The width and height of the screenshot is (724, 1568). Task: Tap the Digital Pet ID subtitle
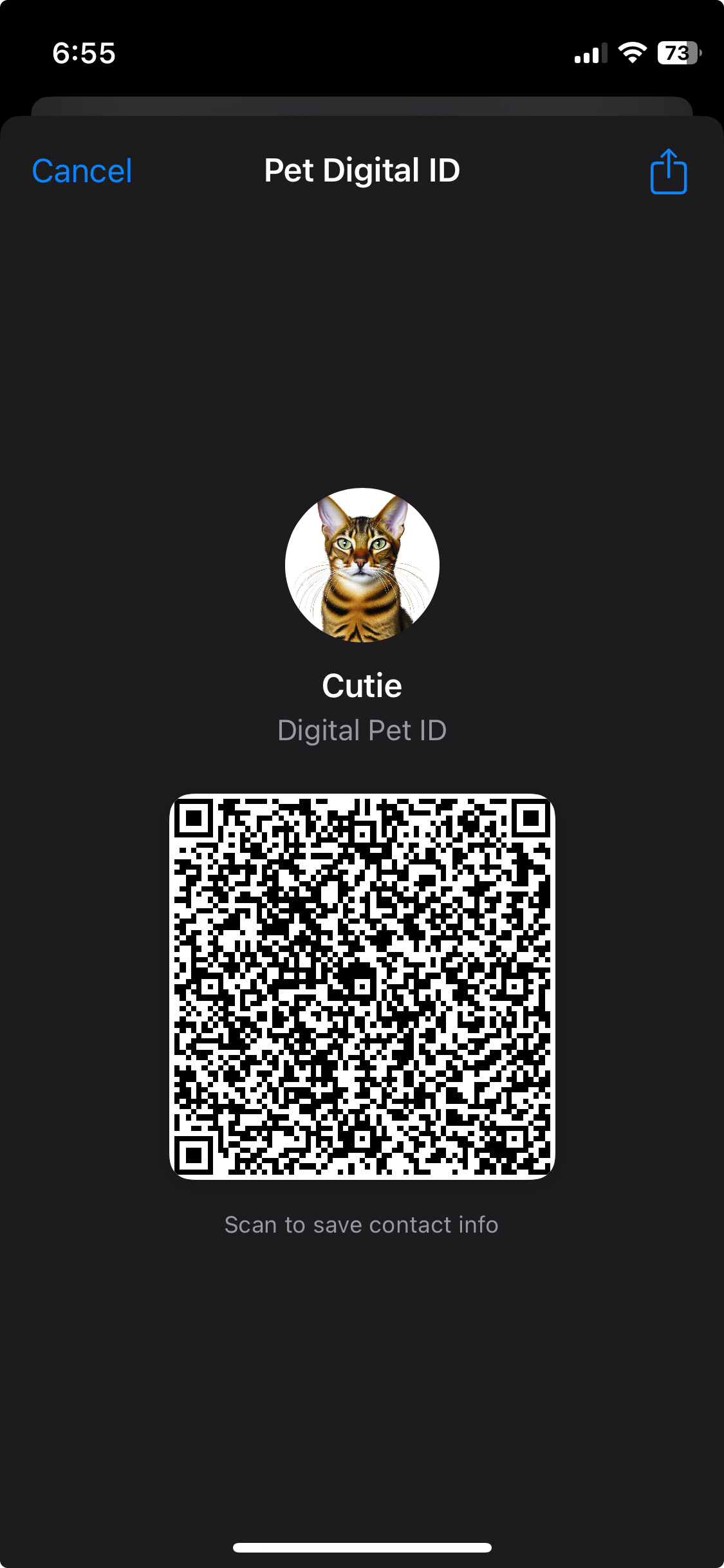click(x=362, y=730)
